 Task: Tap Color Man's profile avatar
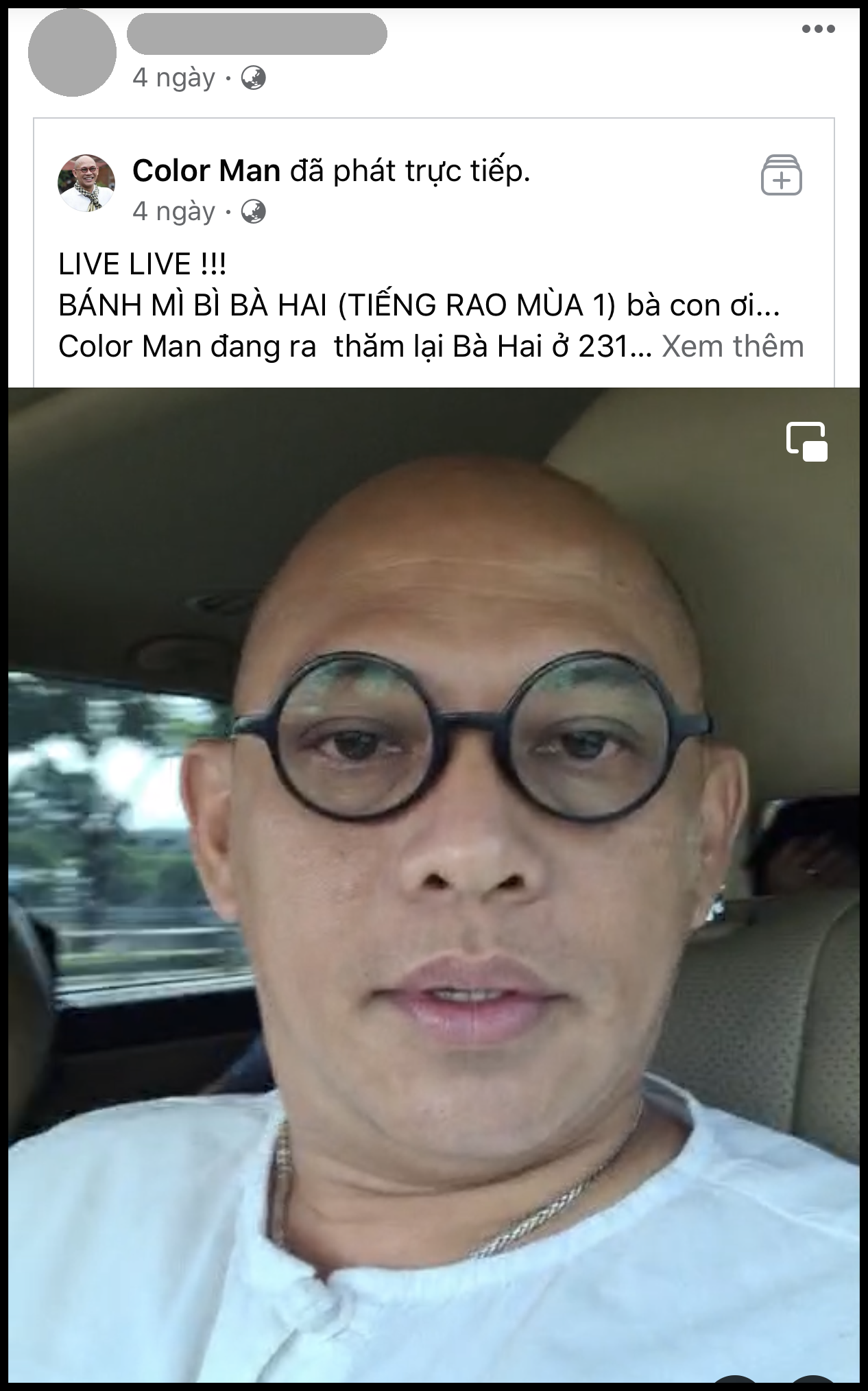86,183
